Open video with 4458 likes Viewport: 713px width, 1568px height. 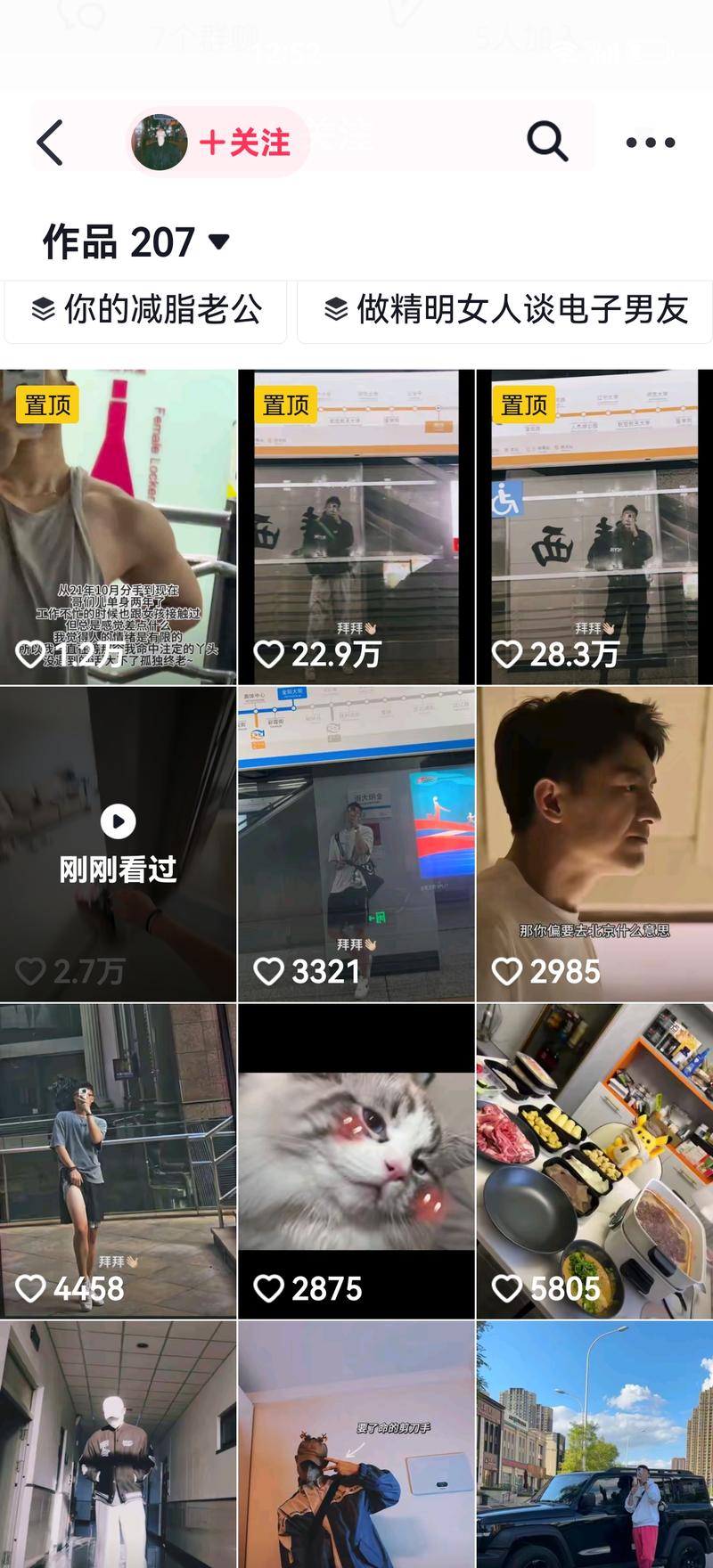tap(118, 1160)
